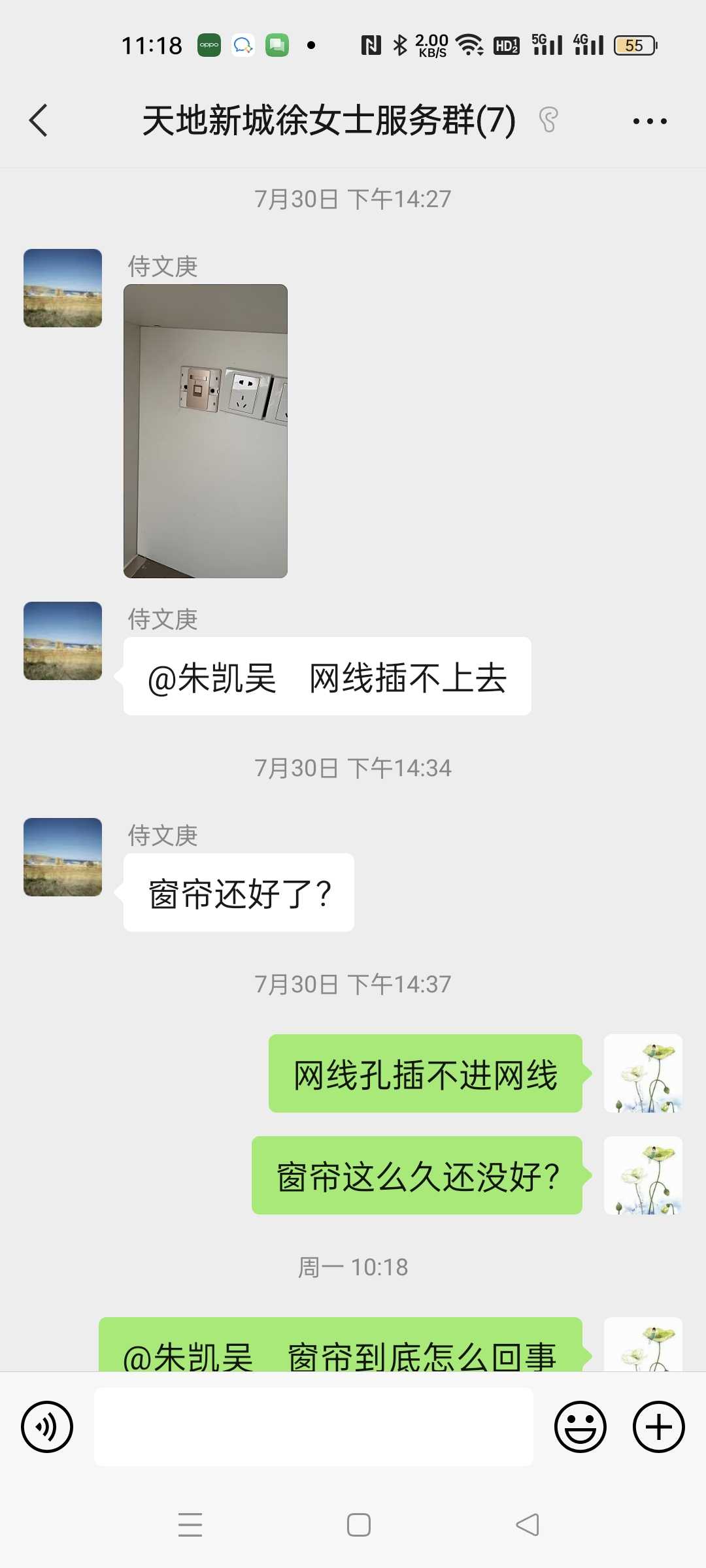The height and width of the screenshot is (1568, 706).
Task: Tap the system home button
Action: (x=359, y=1525)
